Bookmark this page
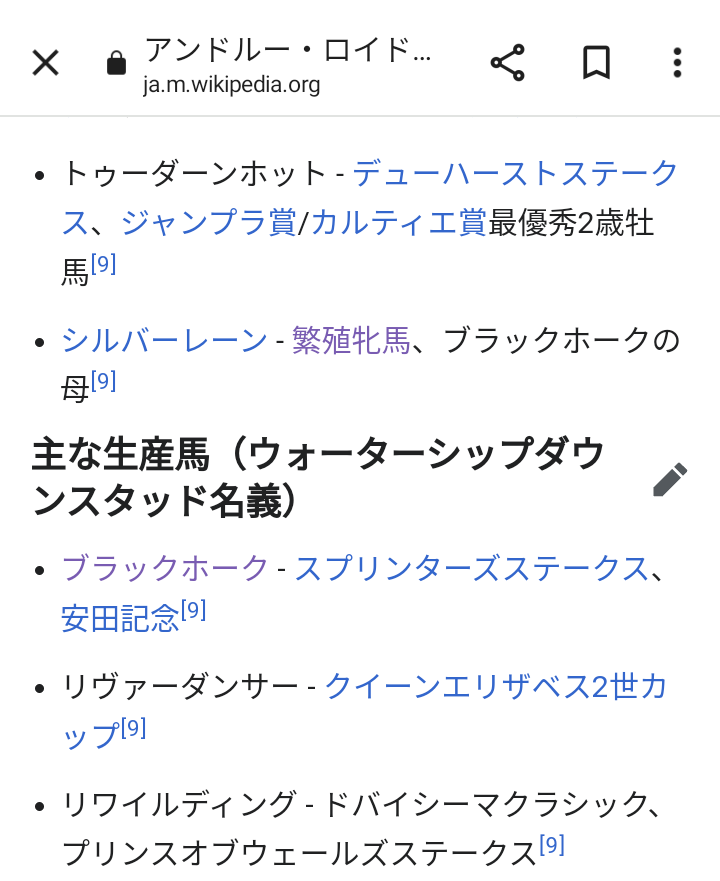 (596, 62)
